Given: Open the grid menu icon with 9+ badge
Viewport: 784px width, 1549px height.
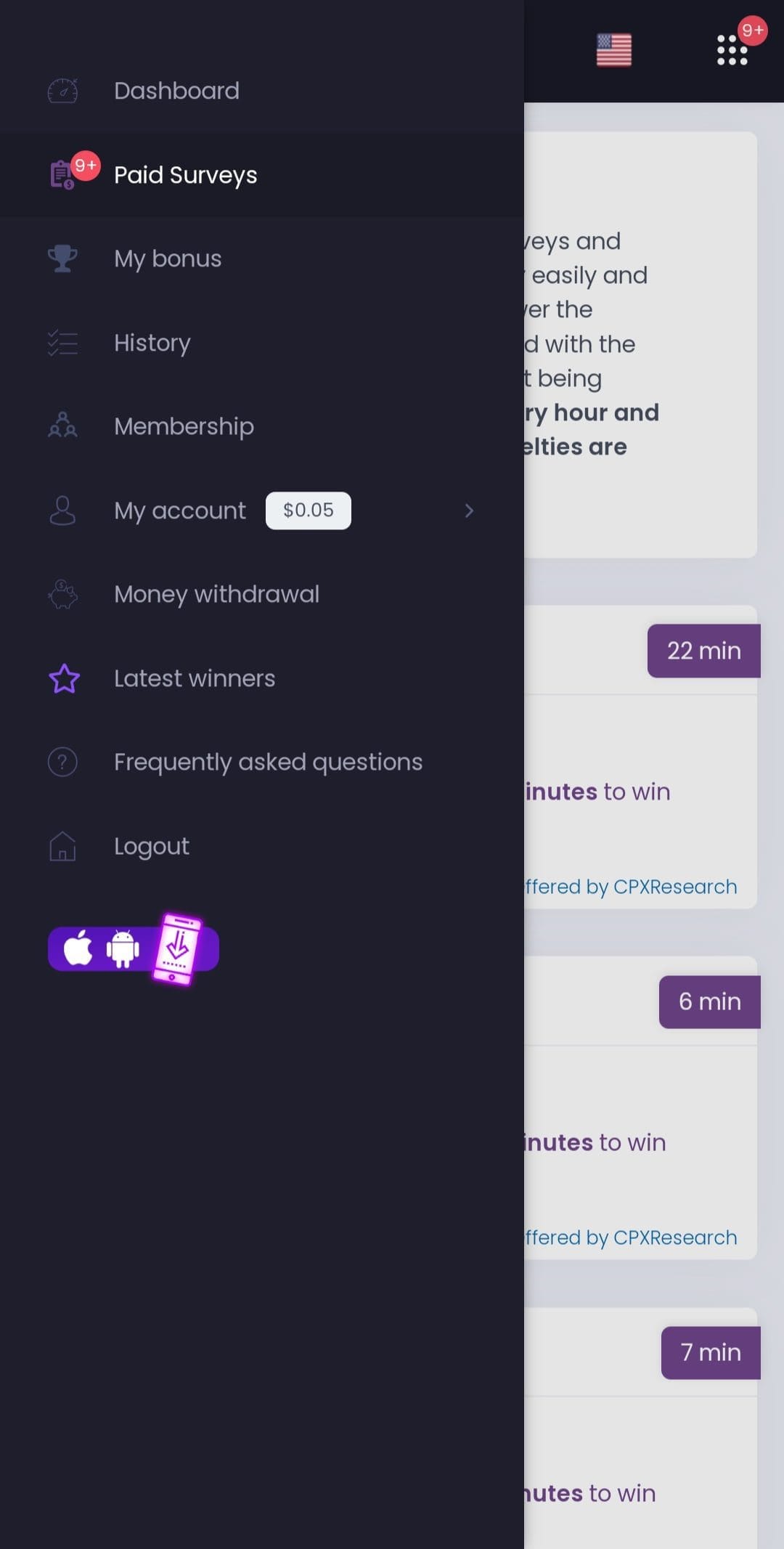Looking at the screenshot, I should [732, 50].
